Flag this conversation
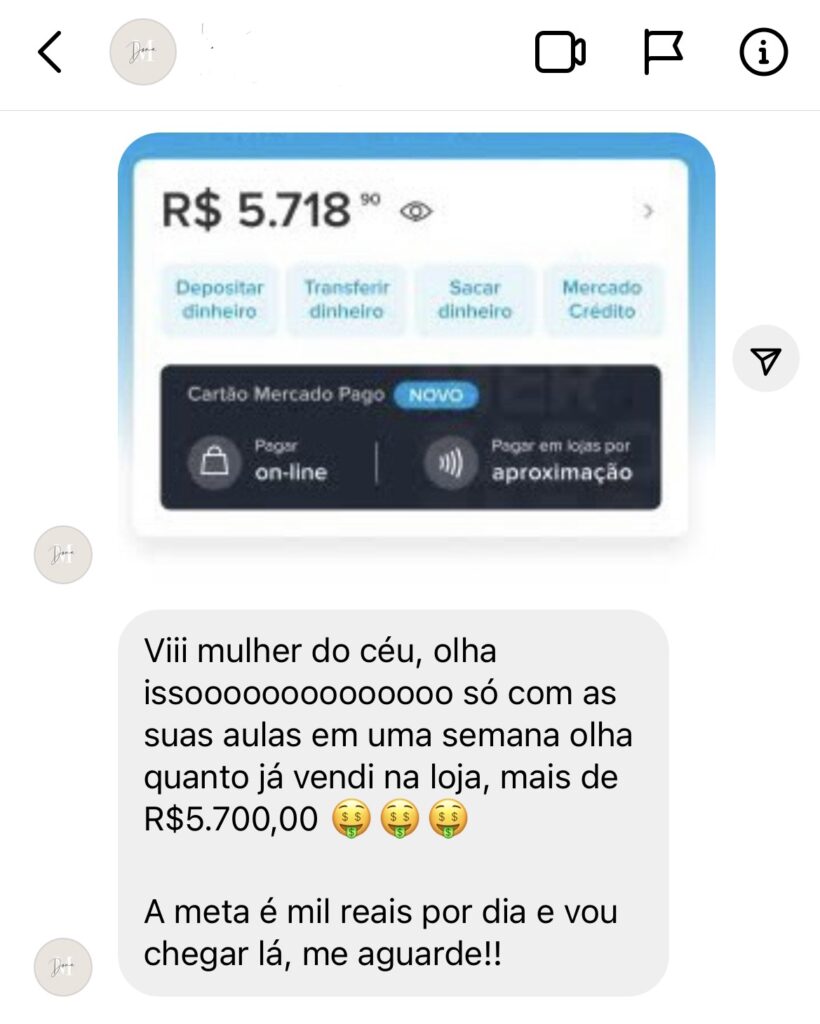The width and height of the screenshot is (820, 1024). tap(661, 52)
